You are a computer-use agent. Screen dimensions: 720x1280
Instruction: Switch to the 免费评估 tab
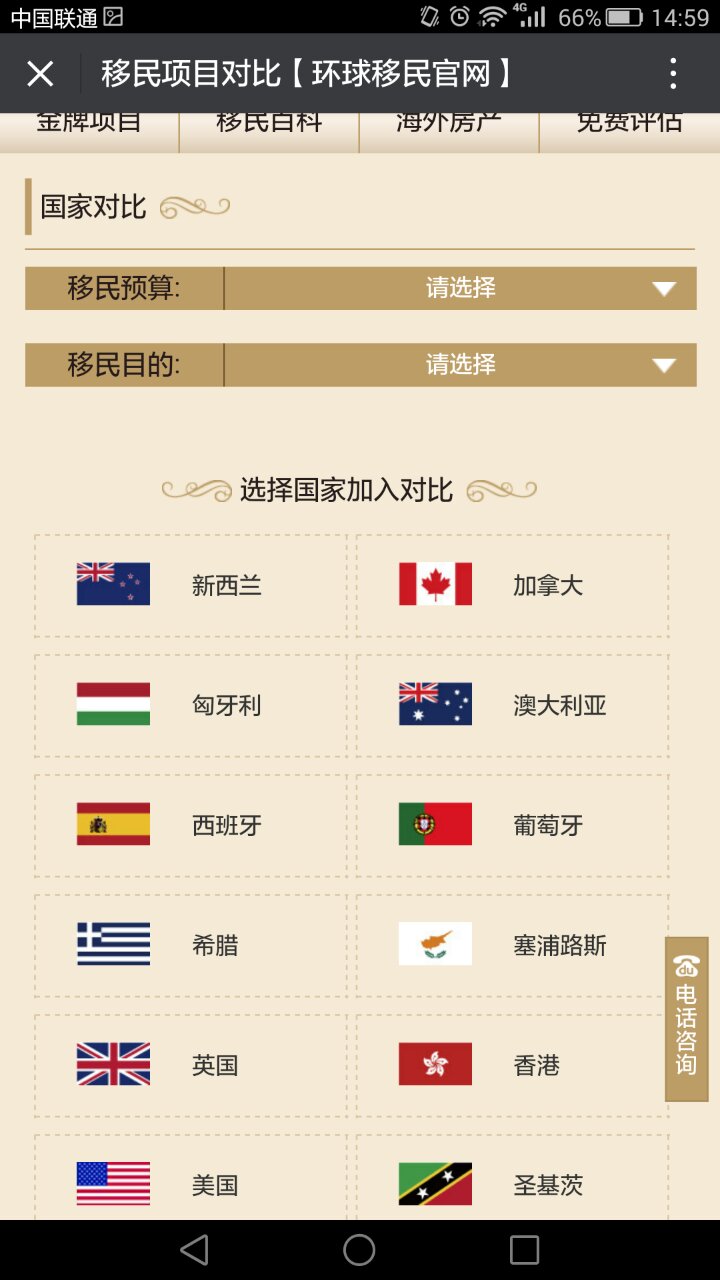click(629, 126)
